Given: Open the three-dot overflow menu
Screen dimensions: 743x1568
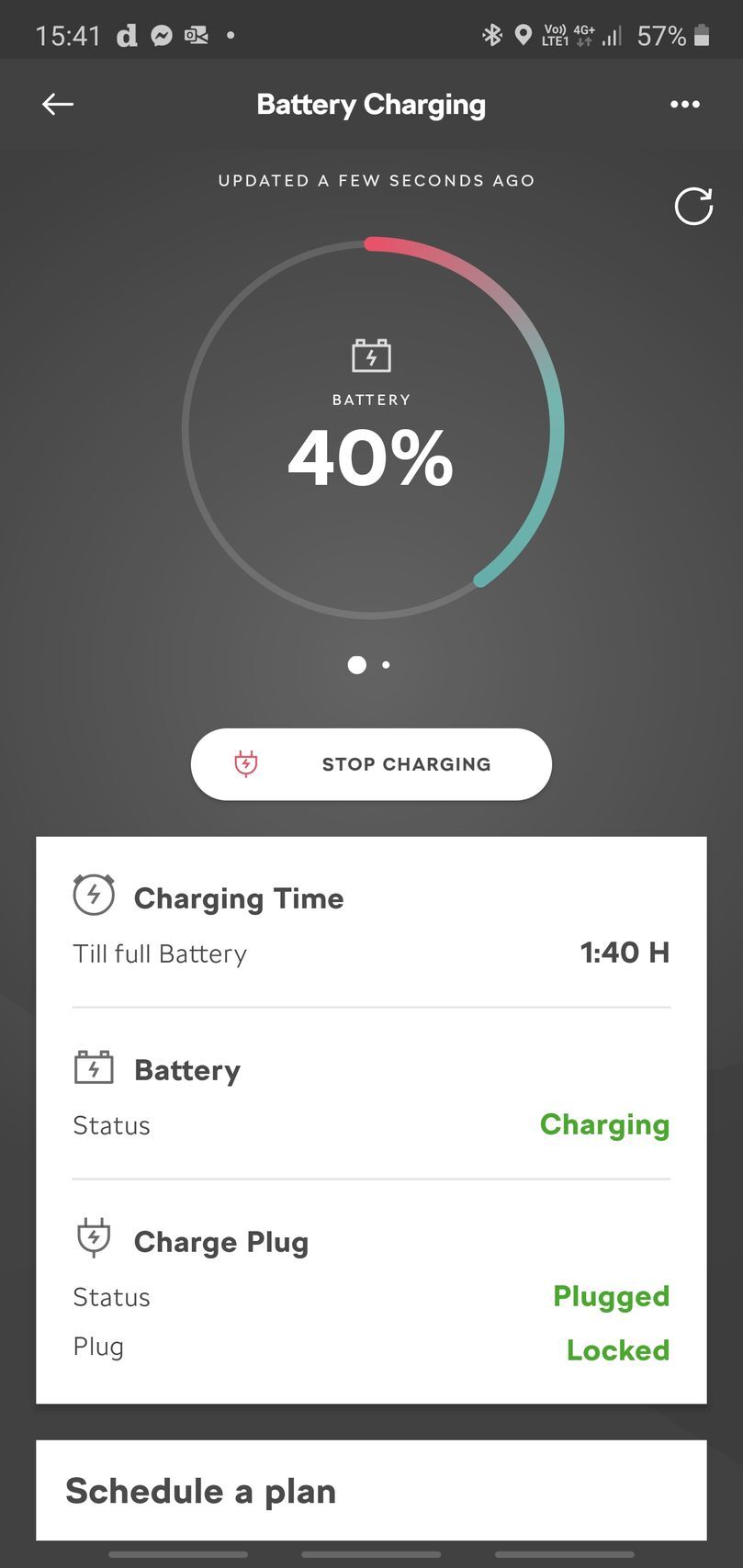Looking at the screenshot, I should 684,105.
